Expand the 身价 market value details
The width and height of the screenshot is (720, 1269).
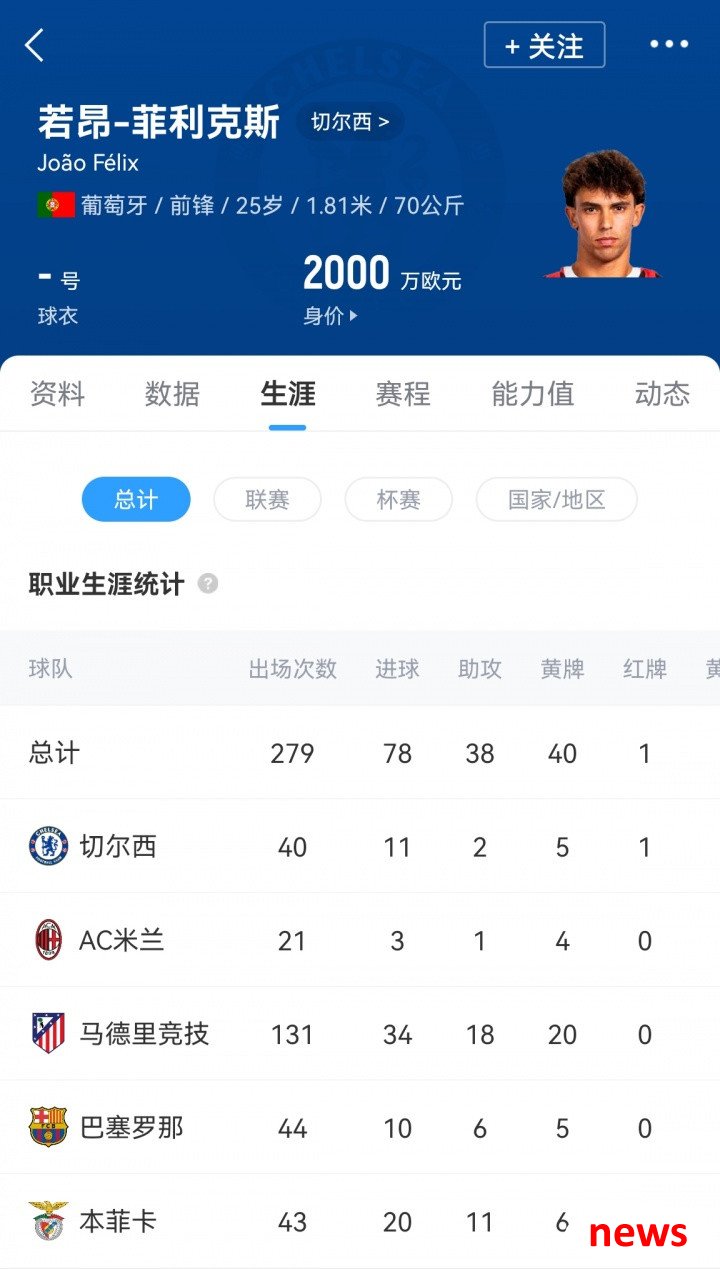[x=331, y=316]
